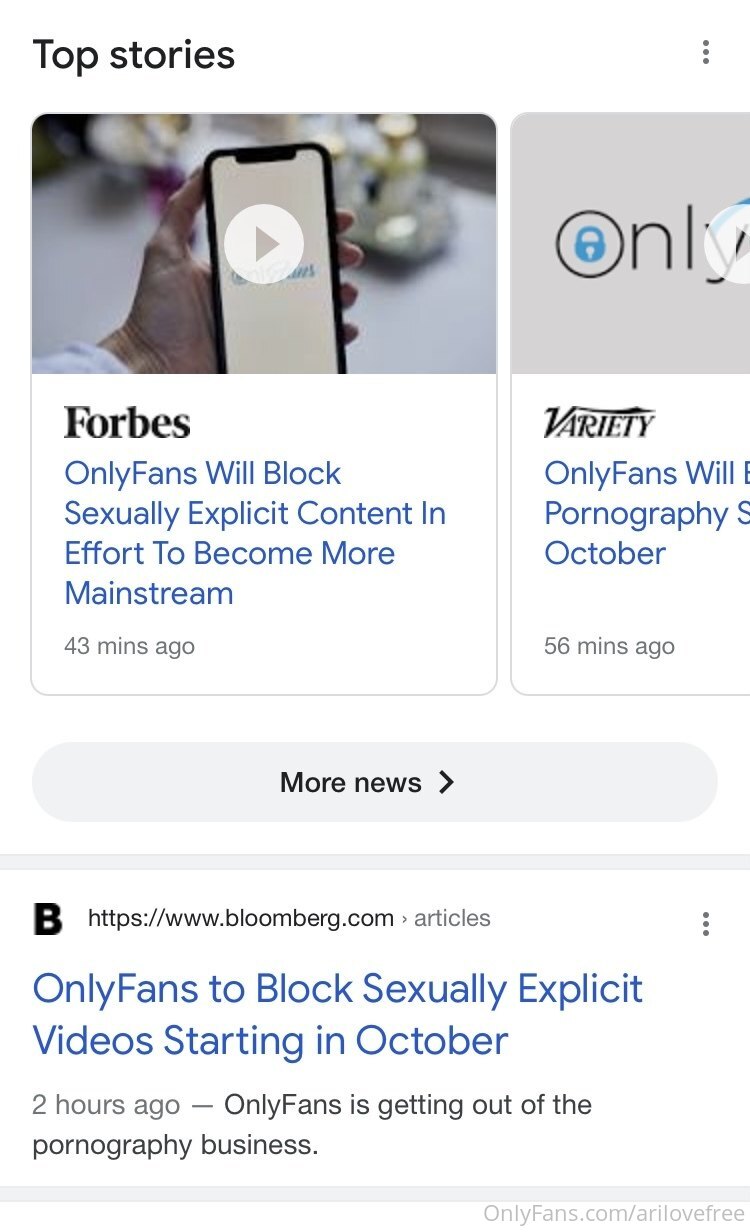
Task: Tap the More news button
Action: coord(374,782)
